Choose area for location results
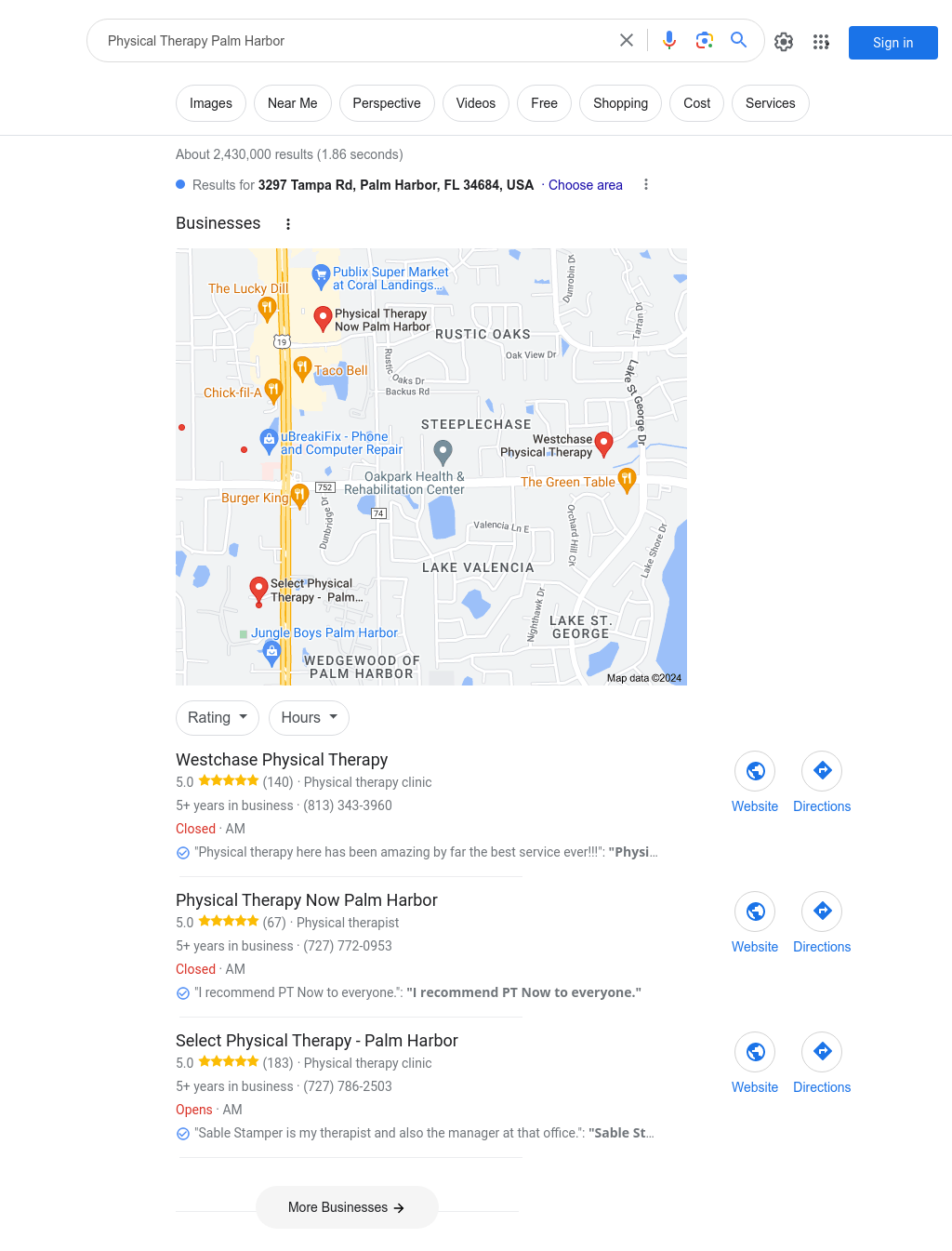Image resolution: width=952 pixels, height=1251 pixels. [585, 185]
